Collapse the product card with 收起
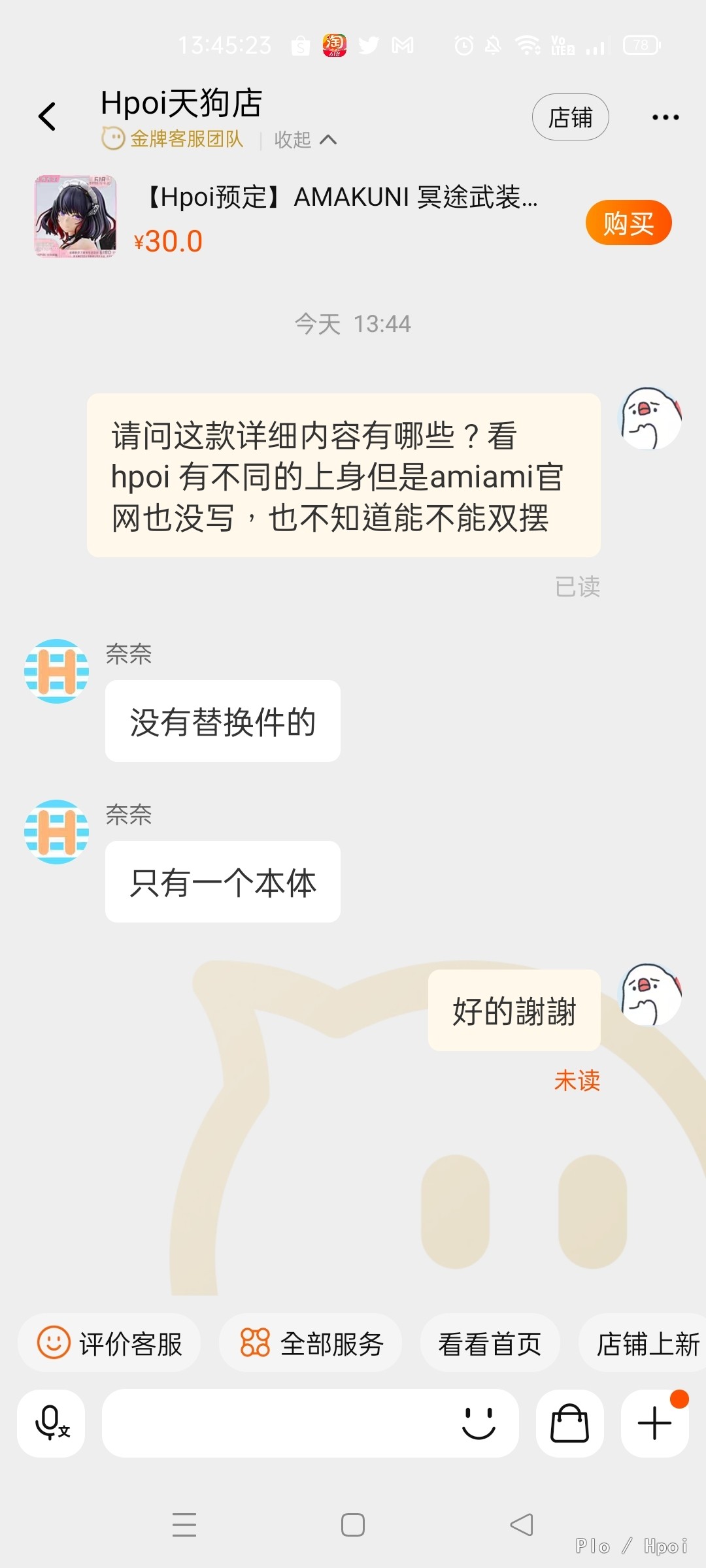The width and height of the screenshot is (706, 1568). pyautogui.click(x=305, y=139)
